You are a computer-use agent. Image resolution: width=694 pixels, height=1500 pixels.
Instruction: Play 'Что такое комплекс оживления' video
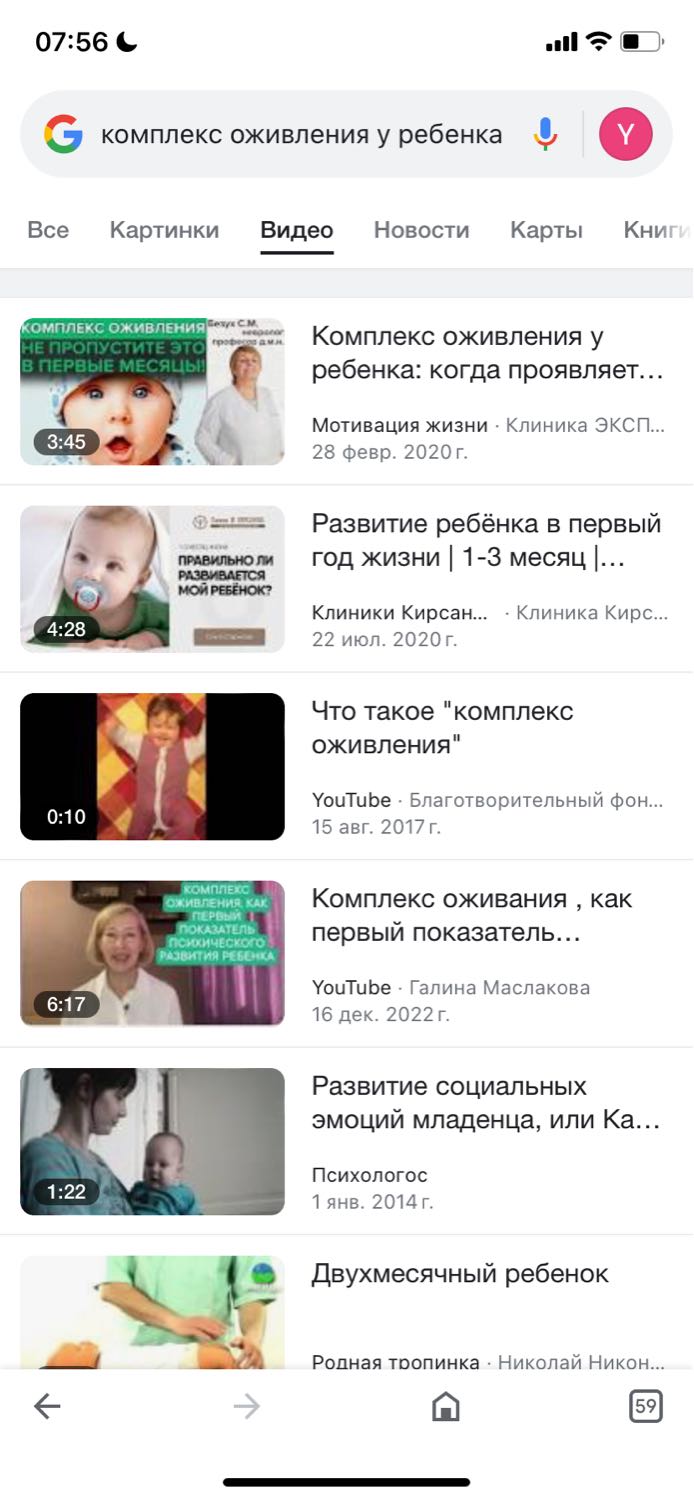click(346, 766)
